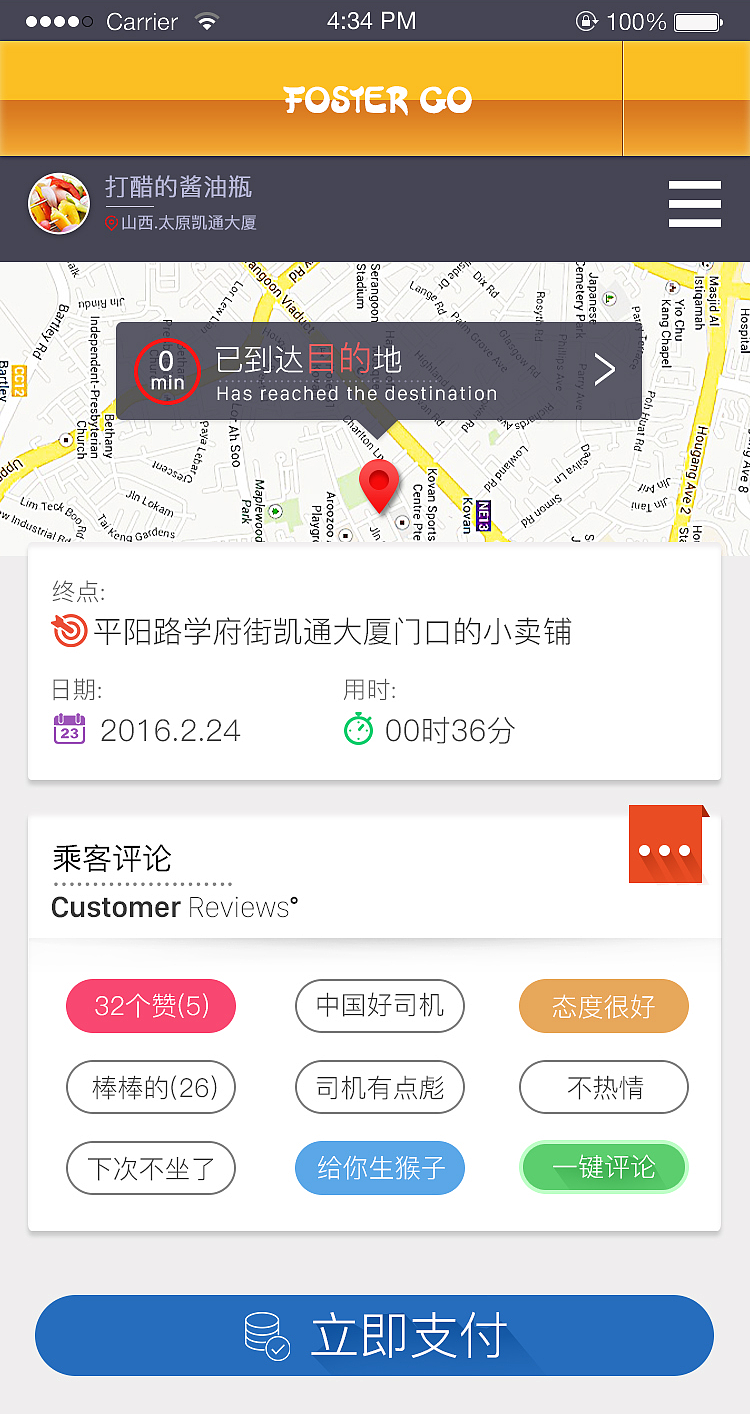Open the purple calendar icon beside 2016.2.24
Screen dimensions: 750x1414
coord(68,729)
